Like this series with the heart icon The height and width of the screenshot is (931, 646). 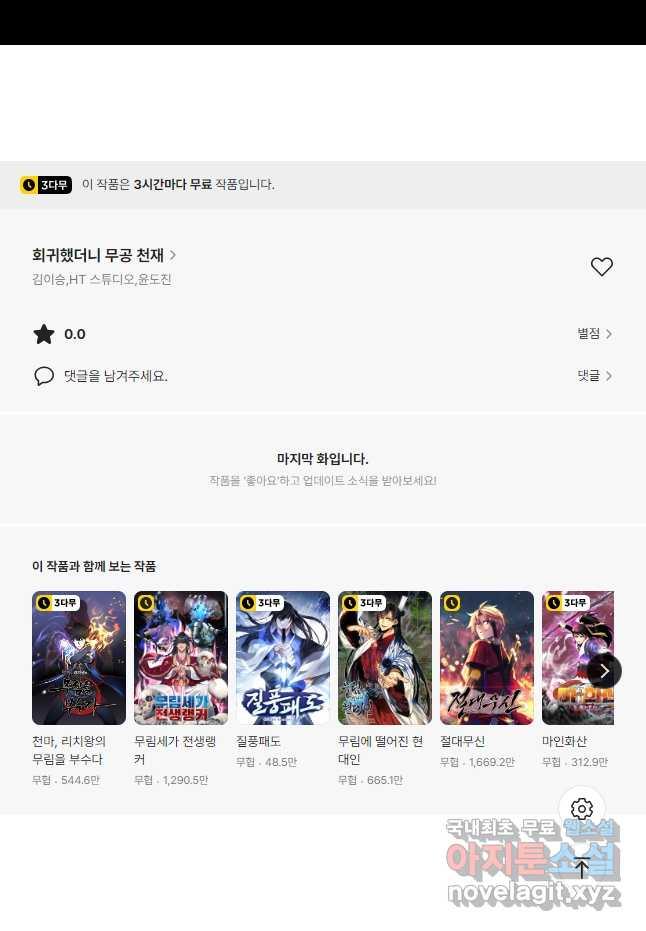pyautogui.click(x=601, y=267)
